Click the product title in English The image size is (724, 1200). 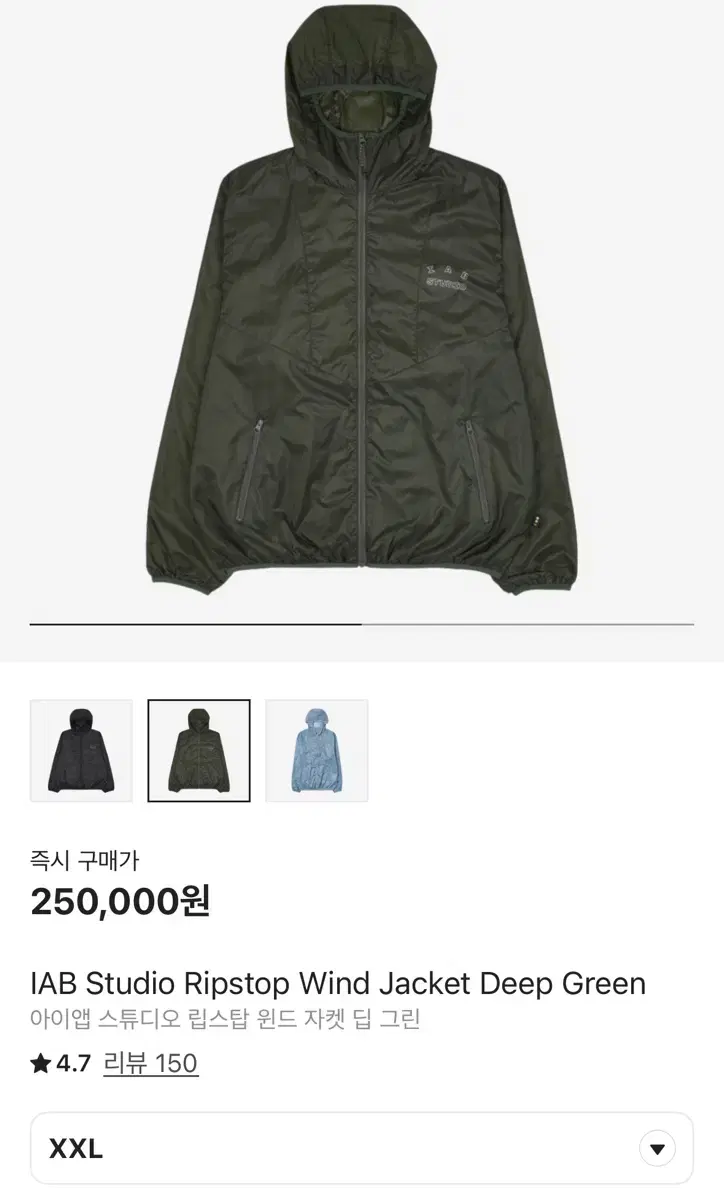tap(335, 983)
